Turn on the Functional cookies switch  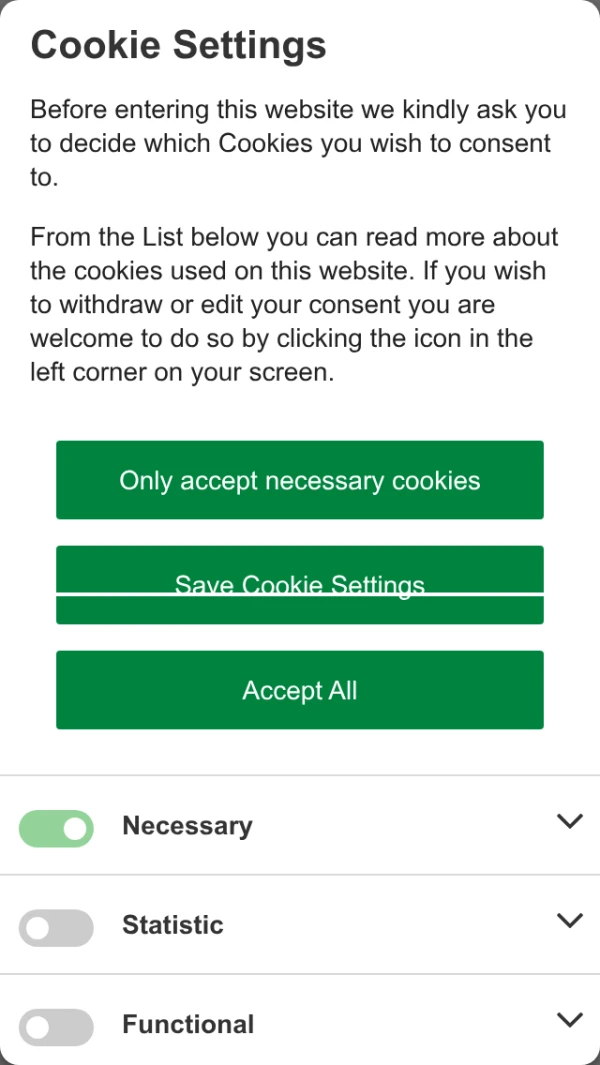56,1027
